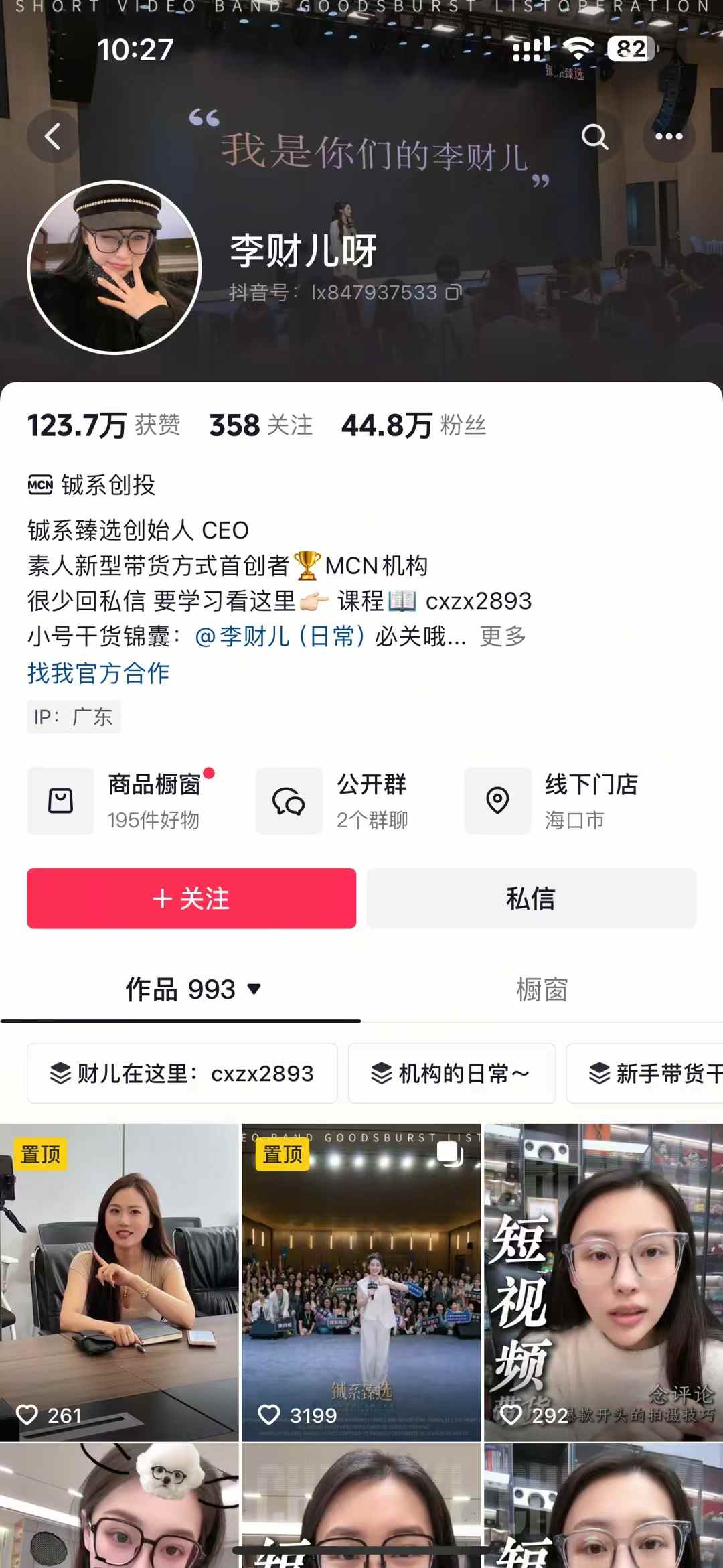Image resolution: width=723 pixels, height=1568 pixels.
Task: Open the 44.8万 粉丝 followers list
Action: pos(413,425)
